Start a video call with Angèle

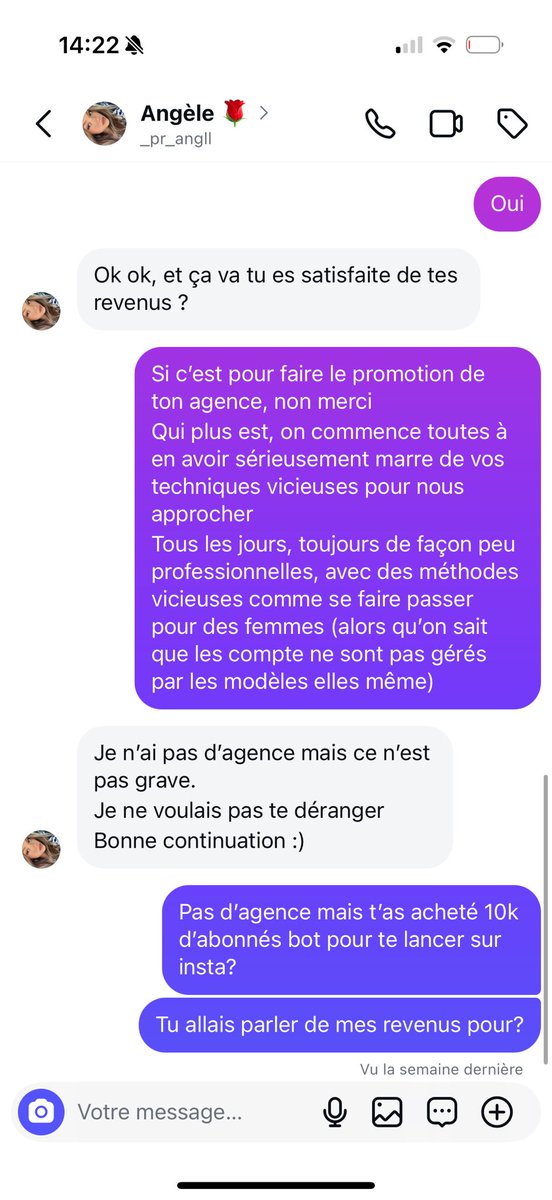(446, 123)
